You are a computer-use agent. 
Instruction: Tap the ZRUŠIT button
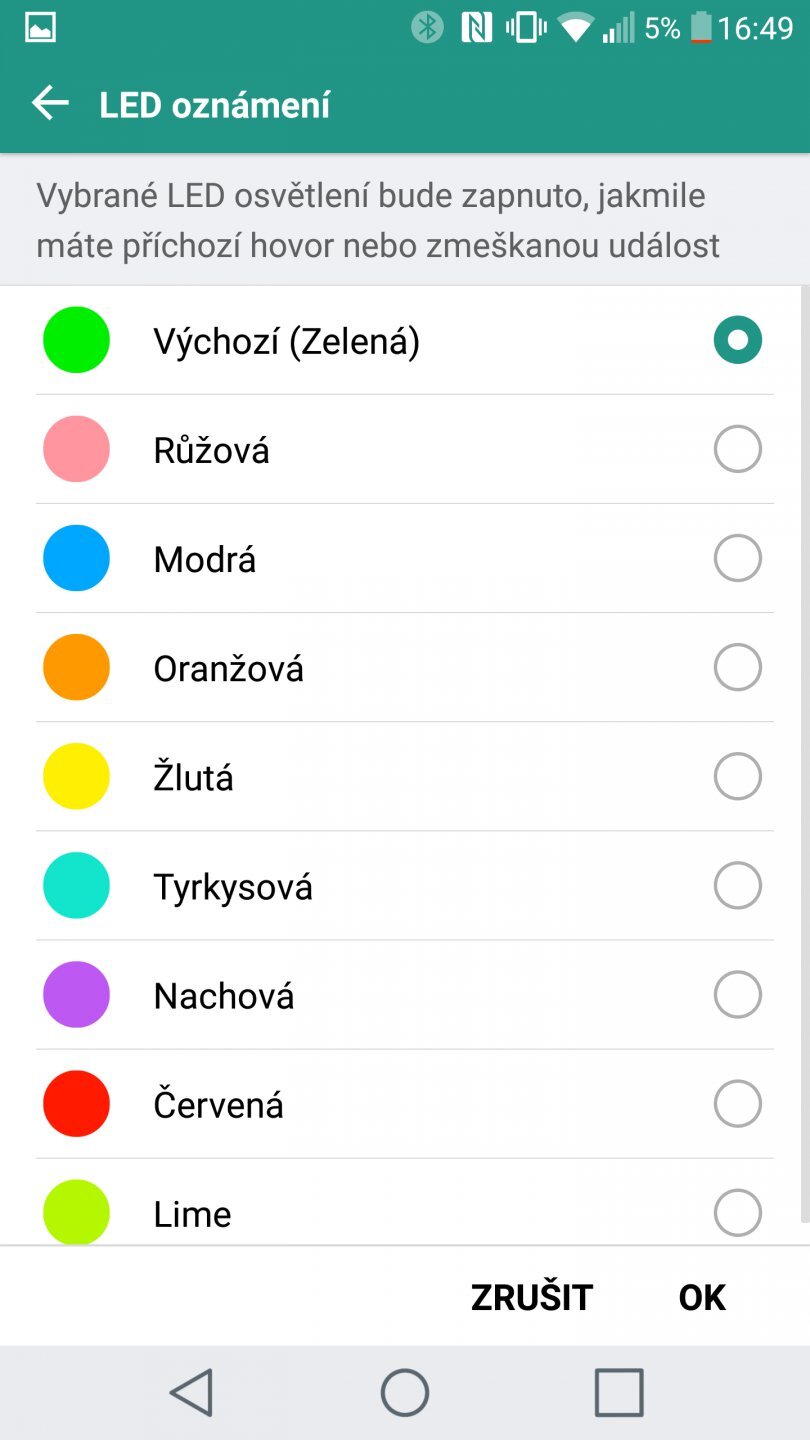point(532,1297)
